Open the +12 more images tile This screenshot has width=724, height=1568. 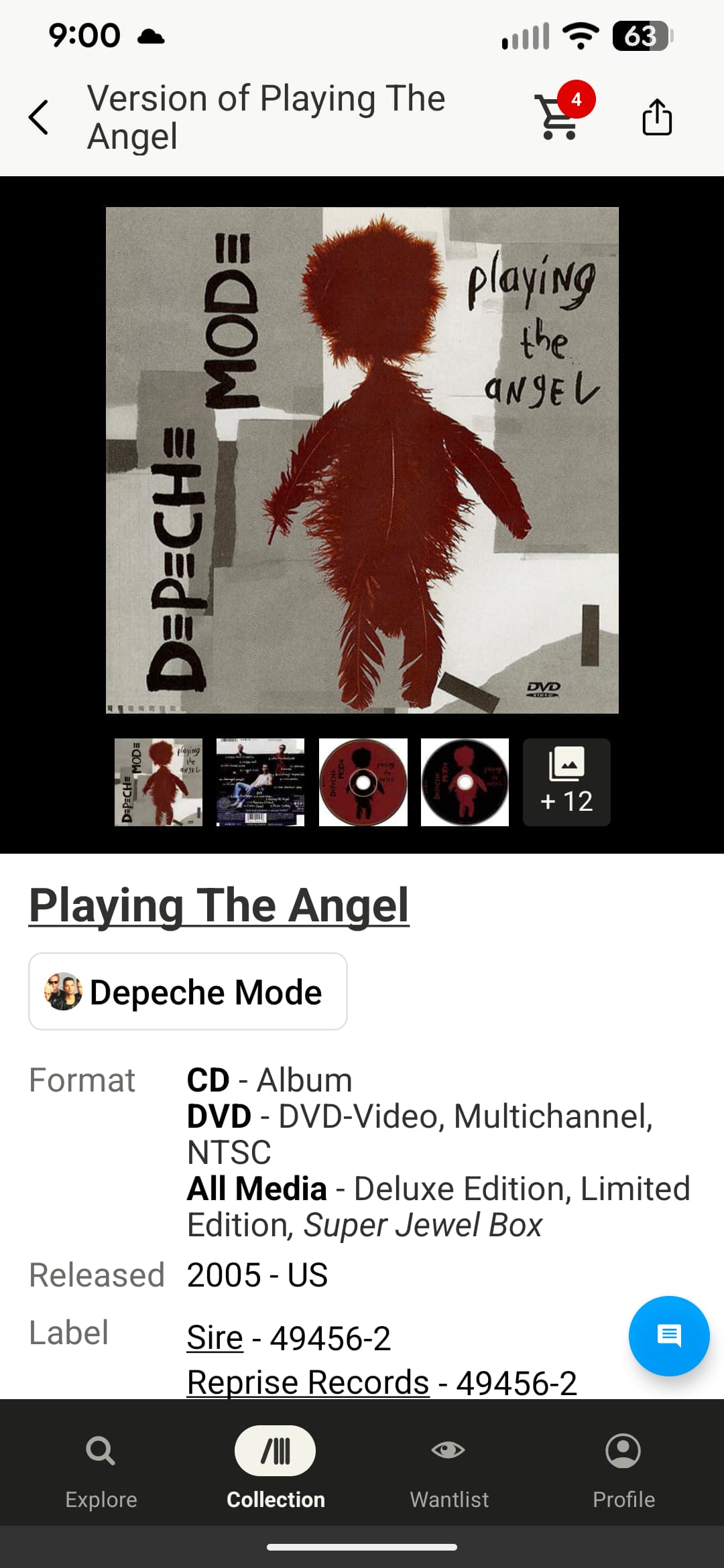(566, 782)
